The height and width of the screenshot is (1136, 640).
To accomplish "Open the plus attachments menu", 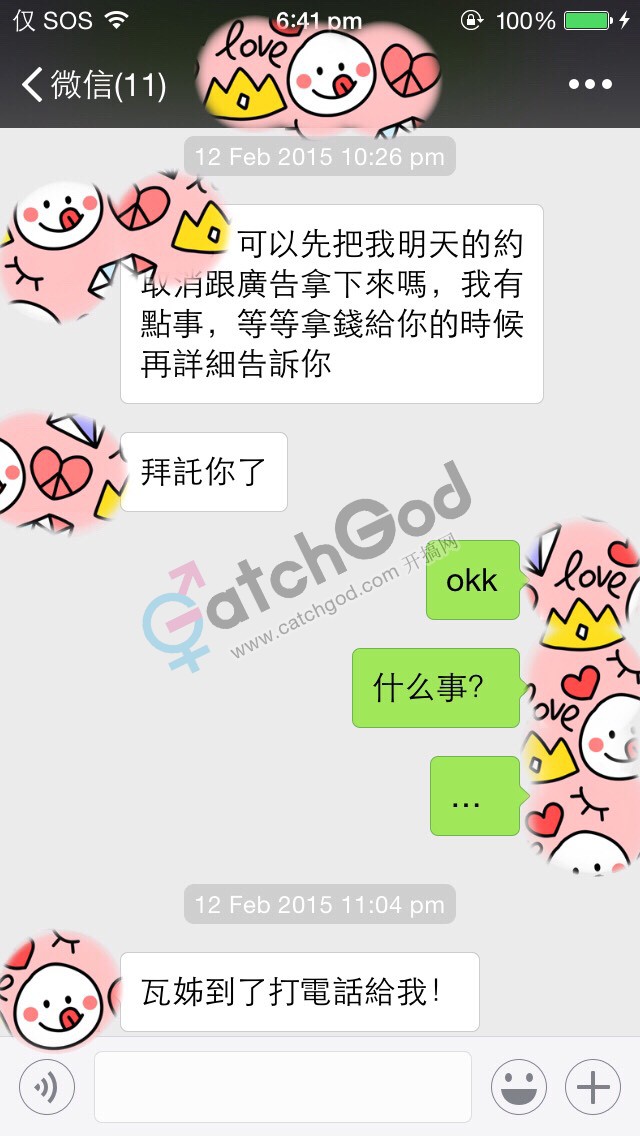I will click(x=593, y=1087).
